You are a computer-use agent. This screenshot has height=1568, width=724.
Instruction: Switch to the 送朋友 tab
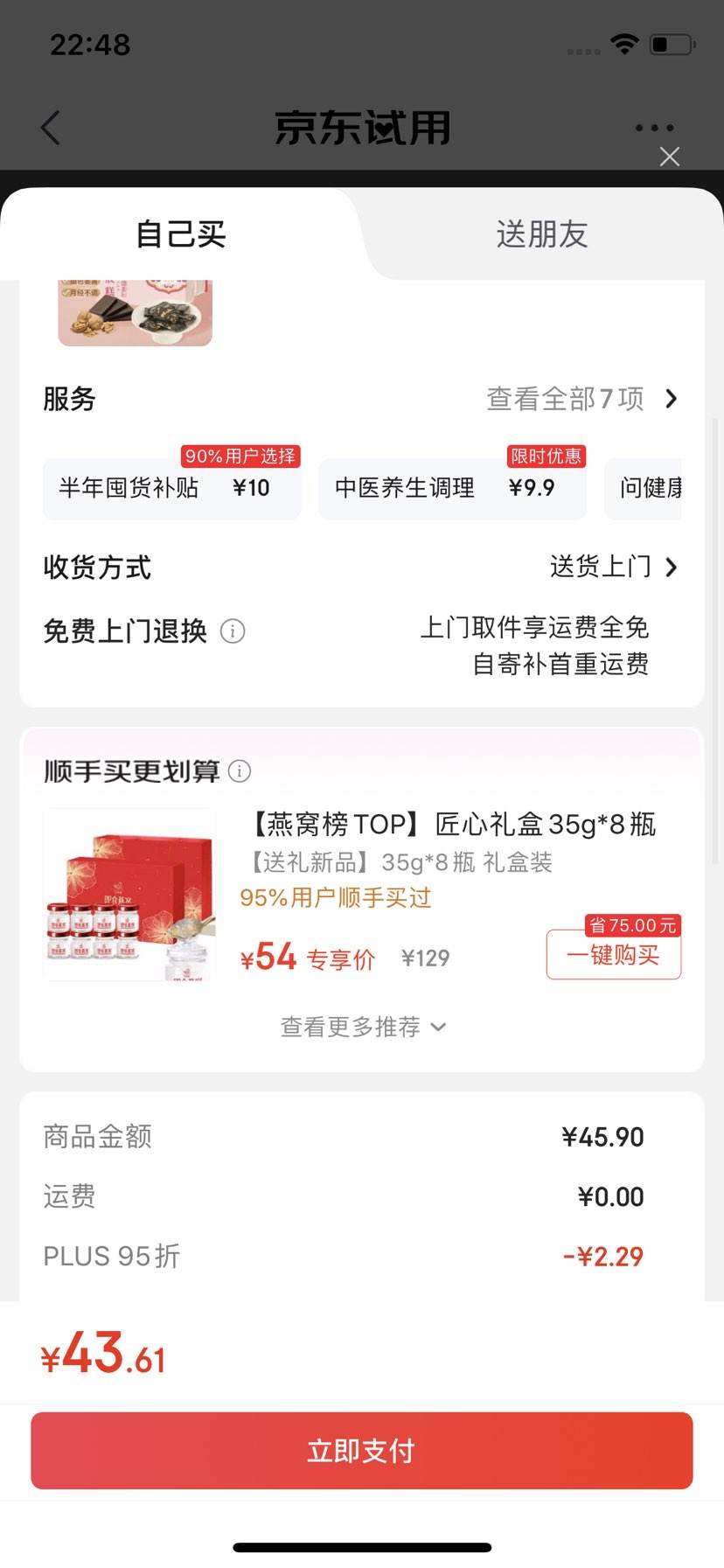point(541,234)
